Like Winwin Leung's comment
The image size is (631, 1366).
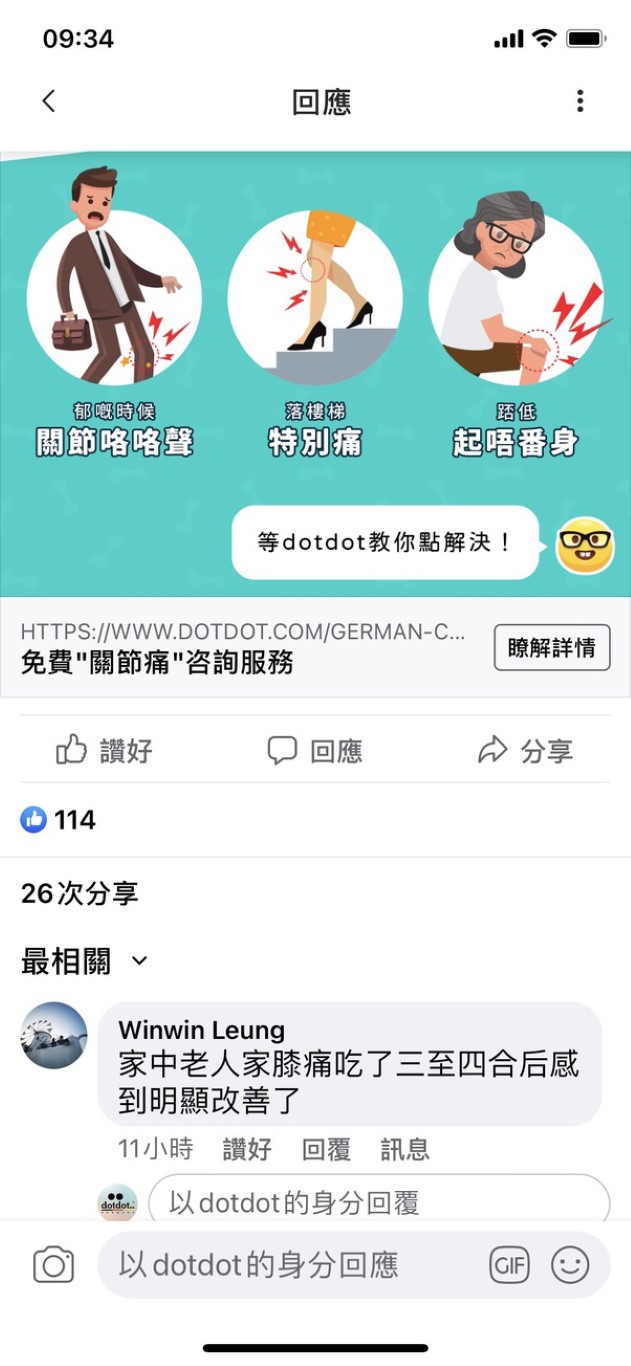pos(247,1149)
